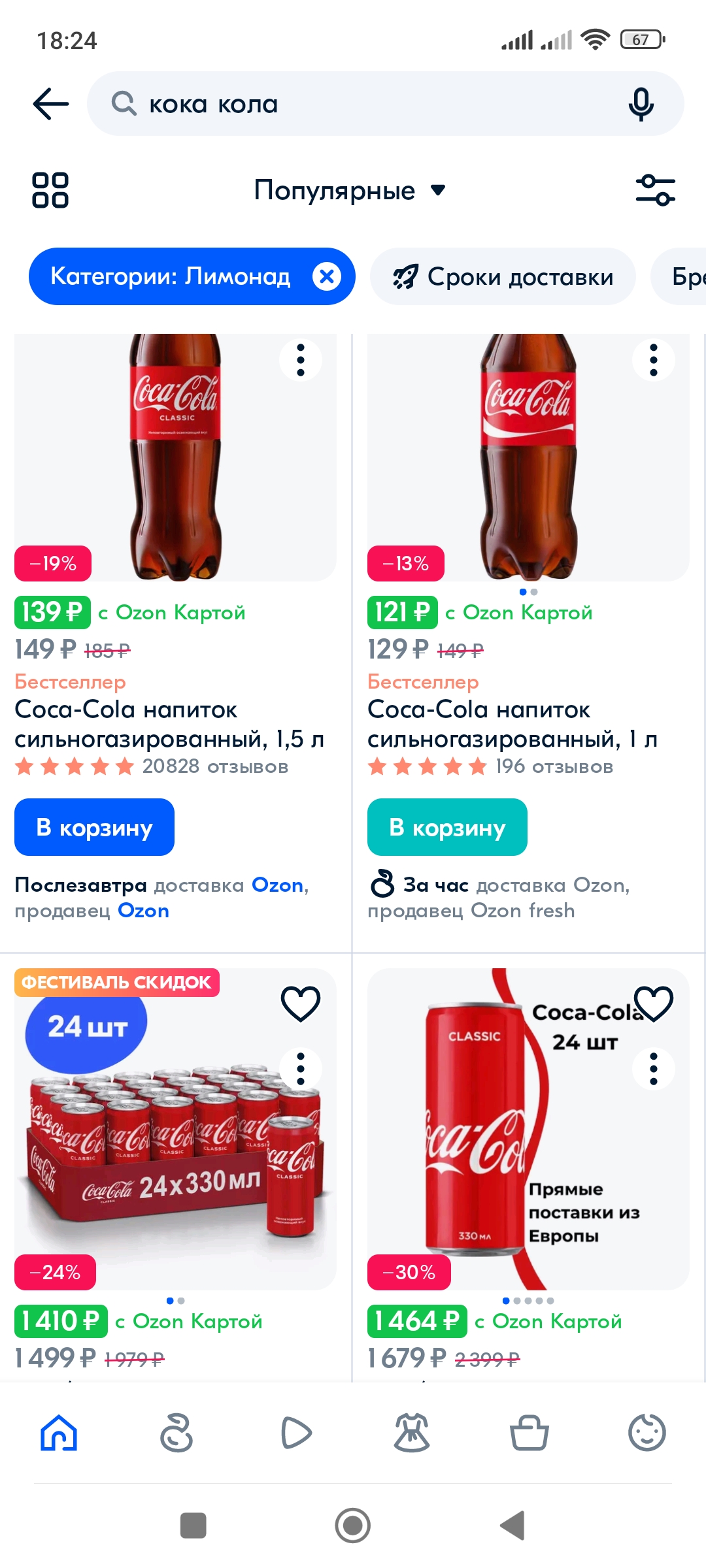Add the 24x330 мл pack to favorites
This screenshot has height=1568, width=706.
301,1003
